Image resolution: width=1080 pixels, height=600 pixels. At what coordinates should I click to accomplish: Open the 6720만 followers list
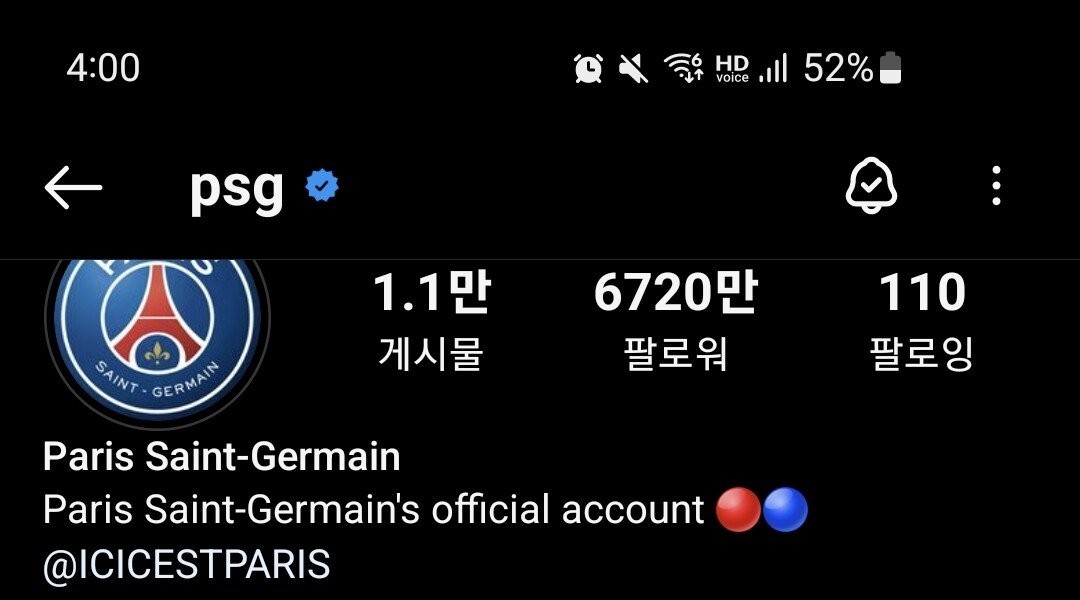(675, 320)
